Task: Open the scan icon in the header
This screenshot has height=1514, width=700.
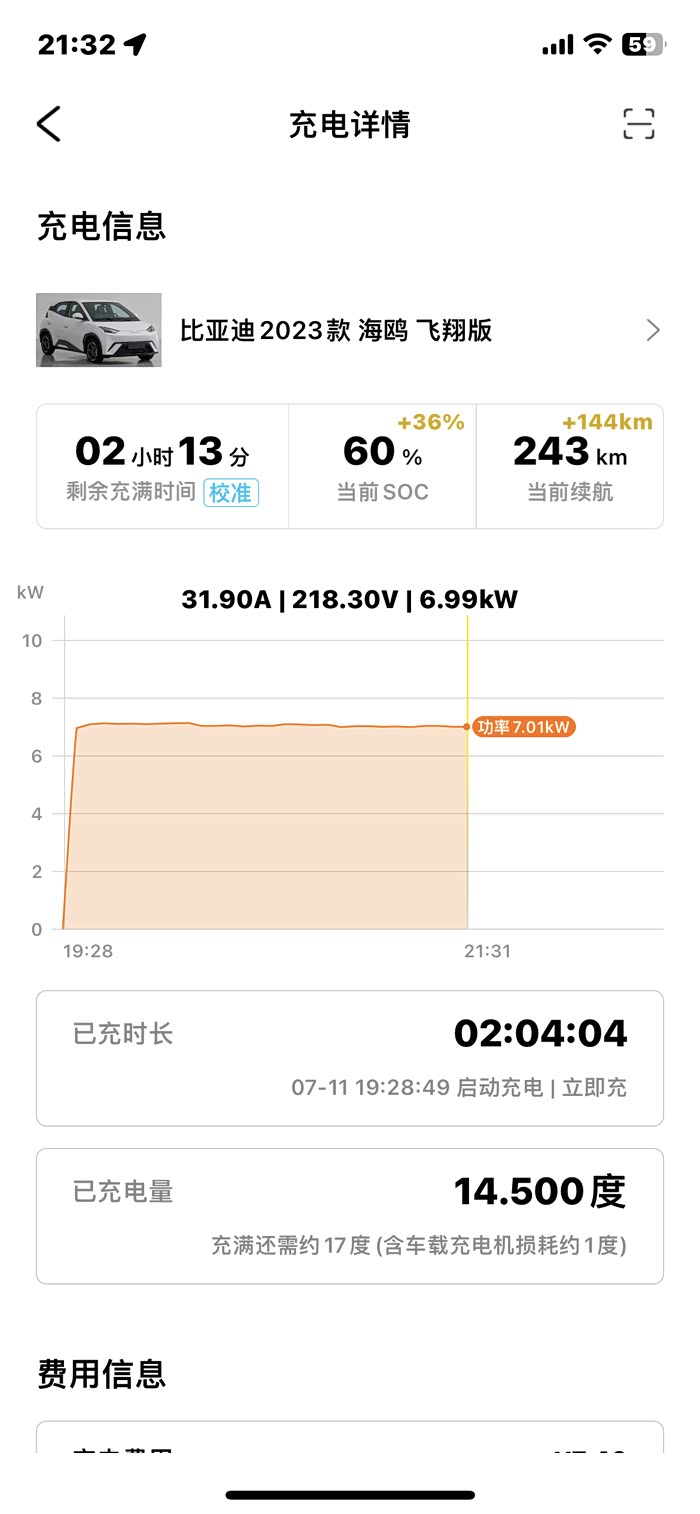Action: (x=638, y=124)
